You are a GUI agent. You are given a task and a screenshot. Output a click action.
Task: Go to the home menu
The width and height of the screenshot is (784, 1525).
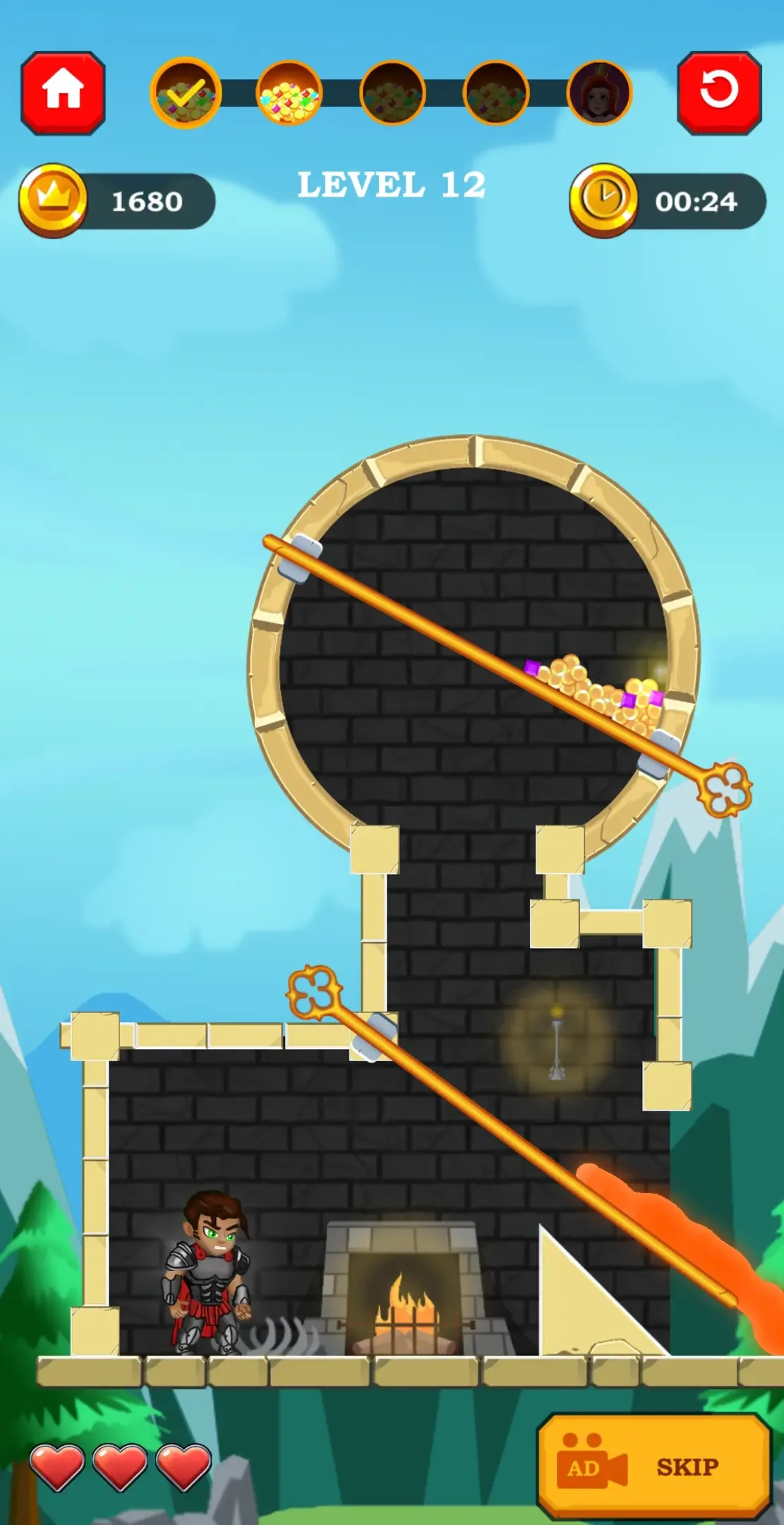pyautogui.click(x=63, y=92)
